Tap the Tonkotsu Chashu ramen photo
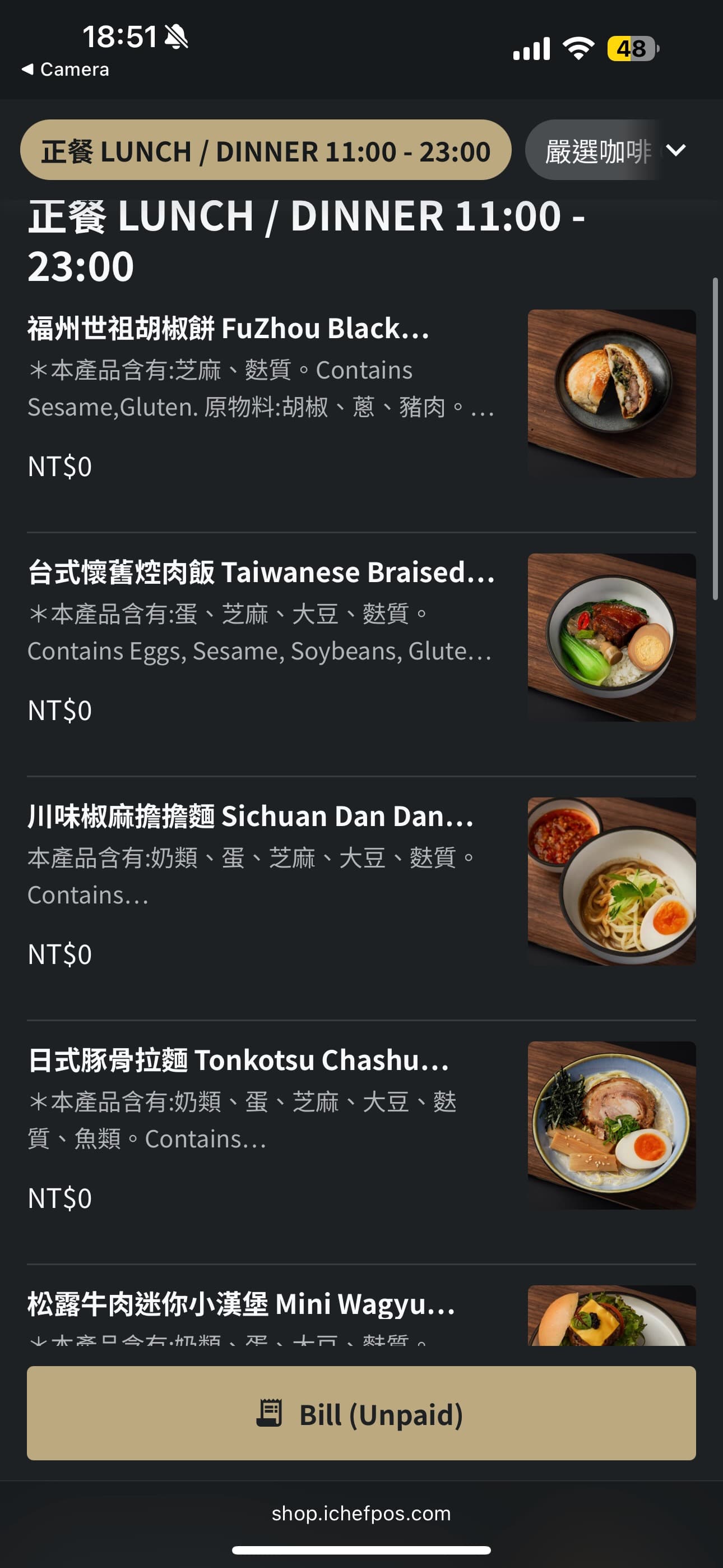Viewport: 723px width, 1568px height. (x=612, y=1124)
